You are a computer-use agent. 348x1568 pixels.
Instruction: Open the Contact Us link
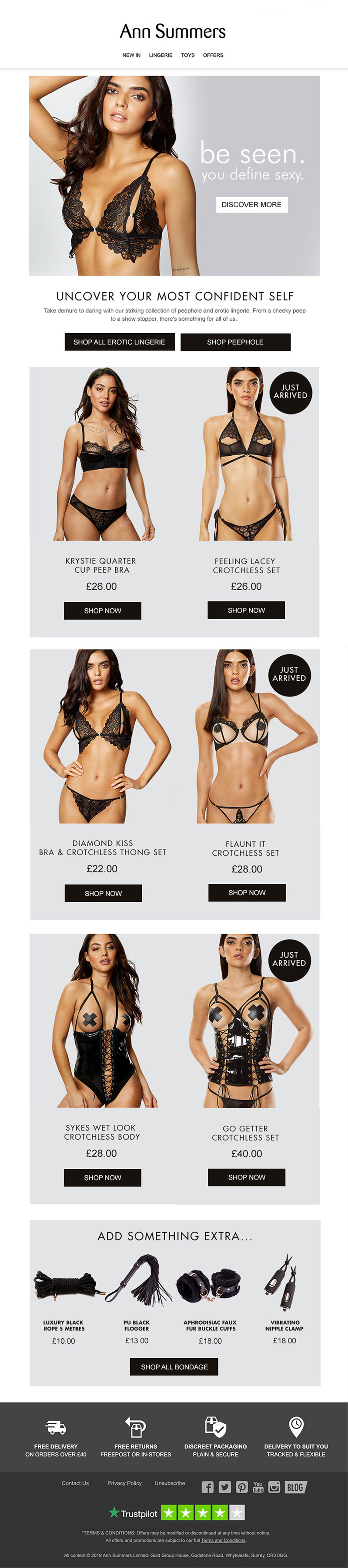tap(75, 1483)
